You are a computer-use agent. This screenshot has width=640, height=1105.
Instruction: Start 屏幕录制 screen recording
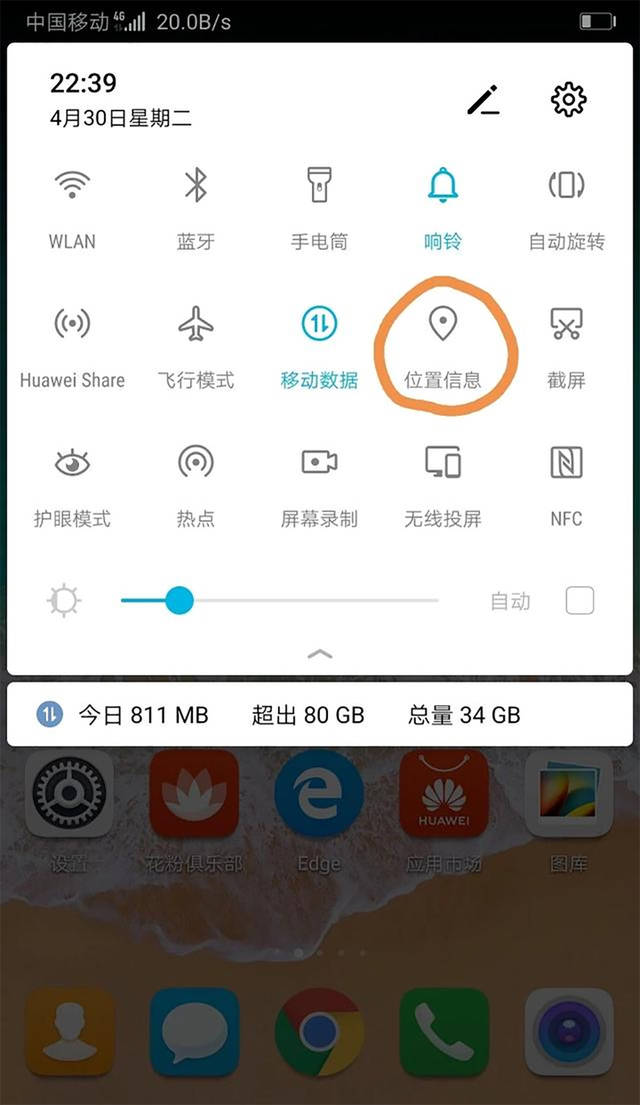319,462
